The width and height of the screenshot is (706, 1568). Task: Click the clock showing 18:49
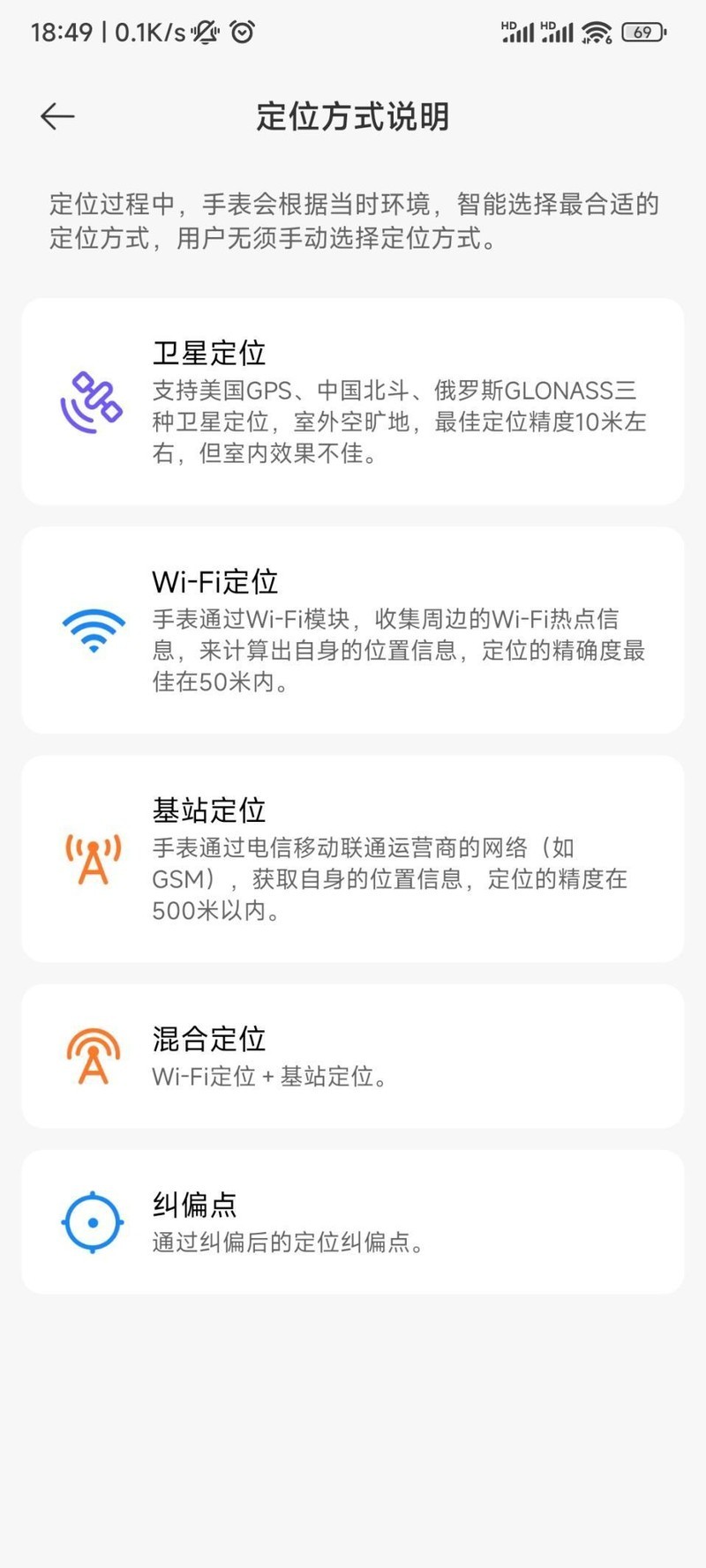click(62, 31)
